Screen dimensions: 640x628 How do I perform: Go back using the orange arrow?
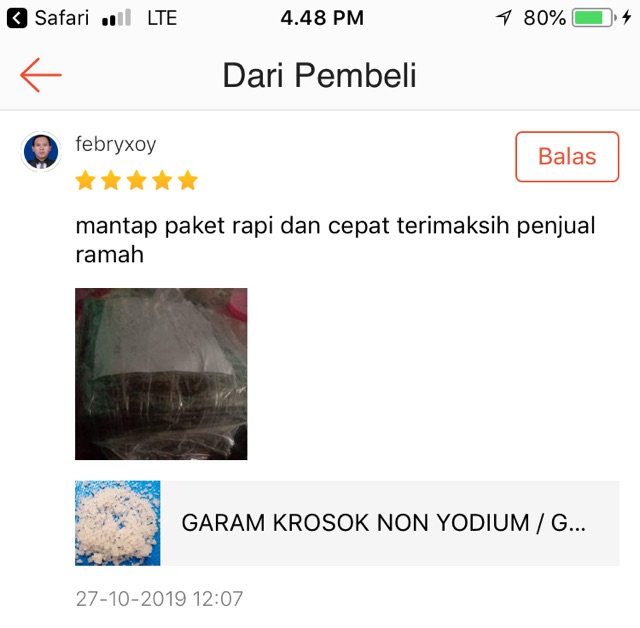click(40, 76)
